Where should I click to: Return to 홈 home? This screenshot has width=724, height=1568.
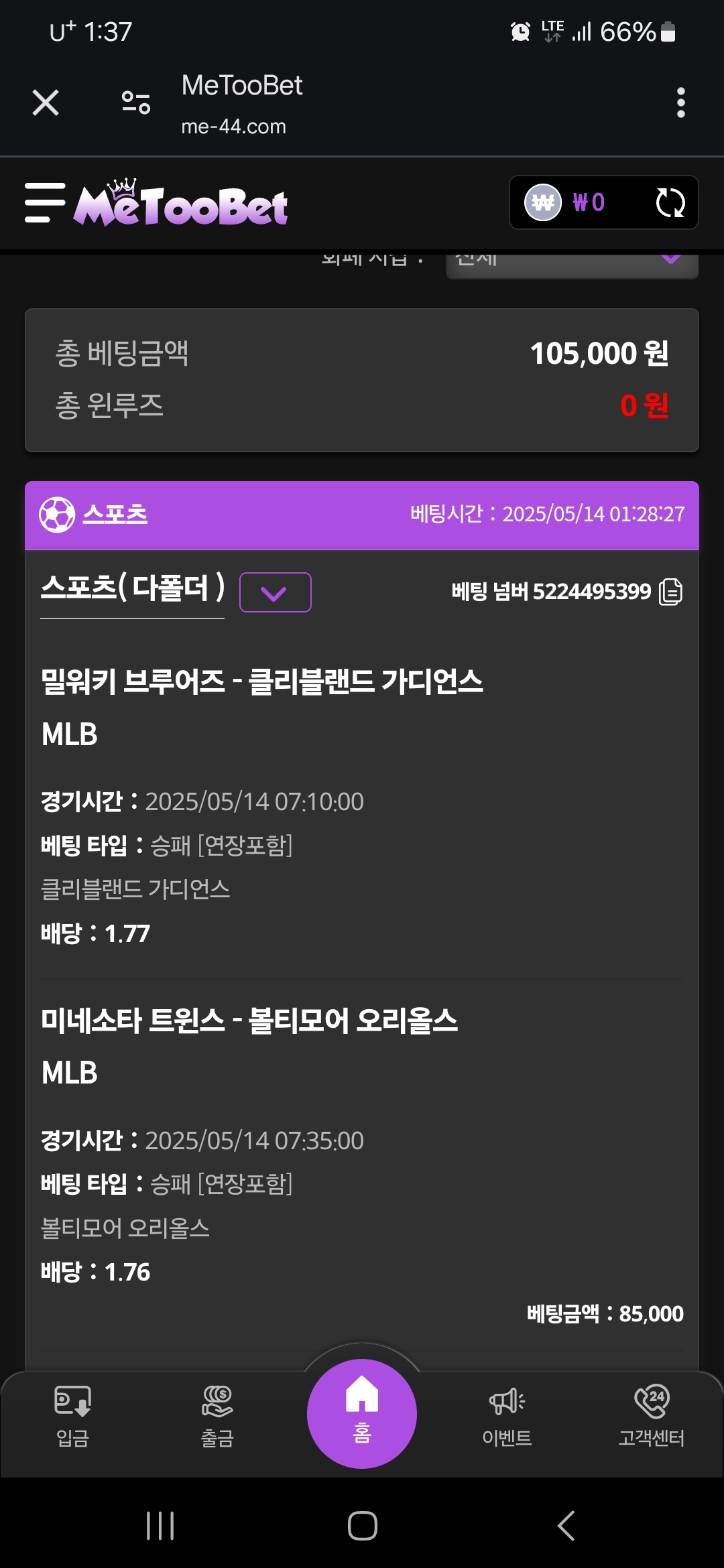coord(362,1413)
